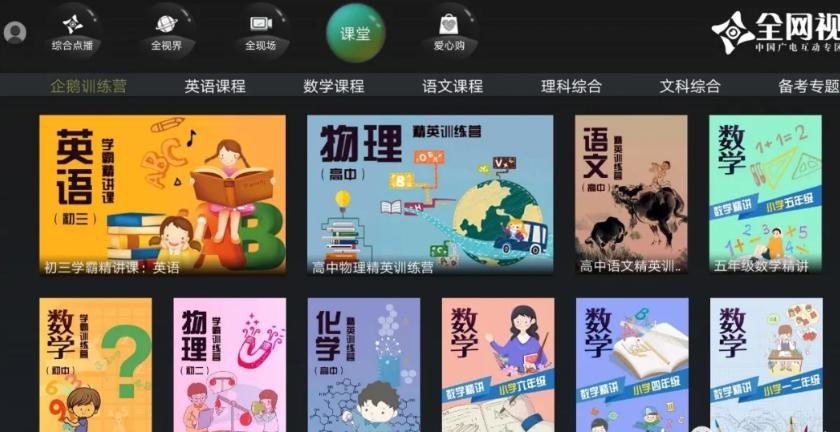Open the 初二物理学霸精讲 card
840x432 pixels.
tap(229, 365)
